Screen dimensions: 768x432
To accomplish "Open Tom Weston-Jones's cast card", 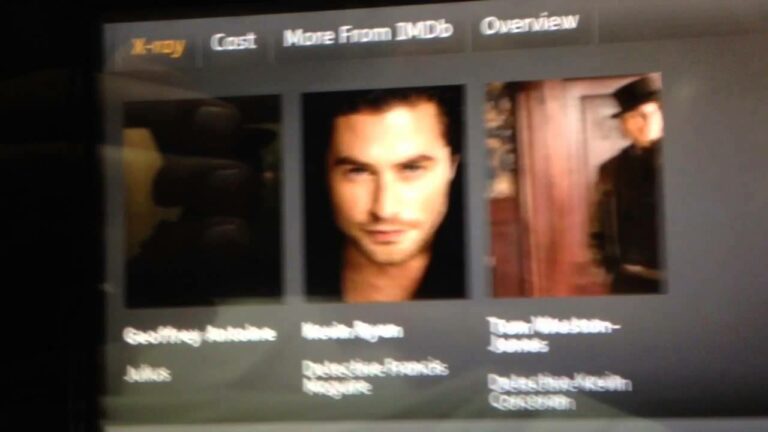I will pyautogui.click(x=574, y=184).
